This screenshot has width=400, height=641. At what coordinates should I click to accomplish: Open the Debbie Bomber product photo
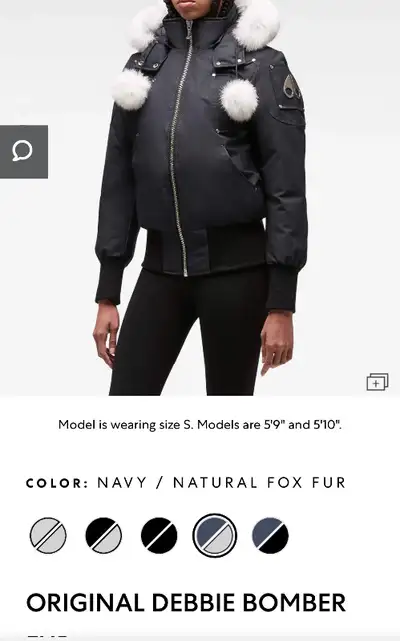(200, 198)
